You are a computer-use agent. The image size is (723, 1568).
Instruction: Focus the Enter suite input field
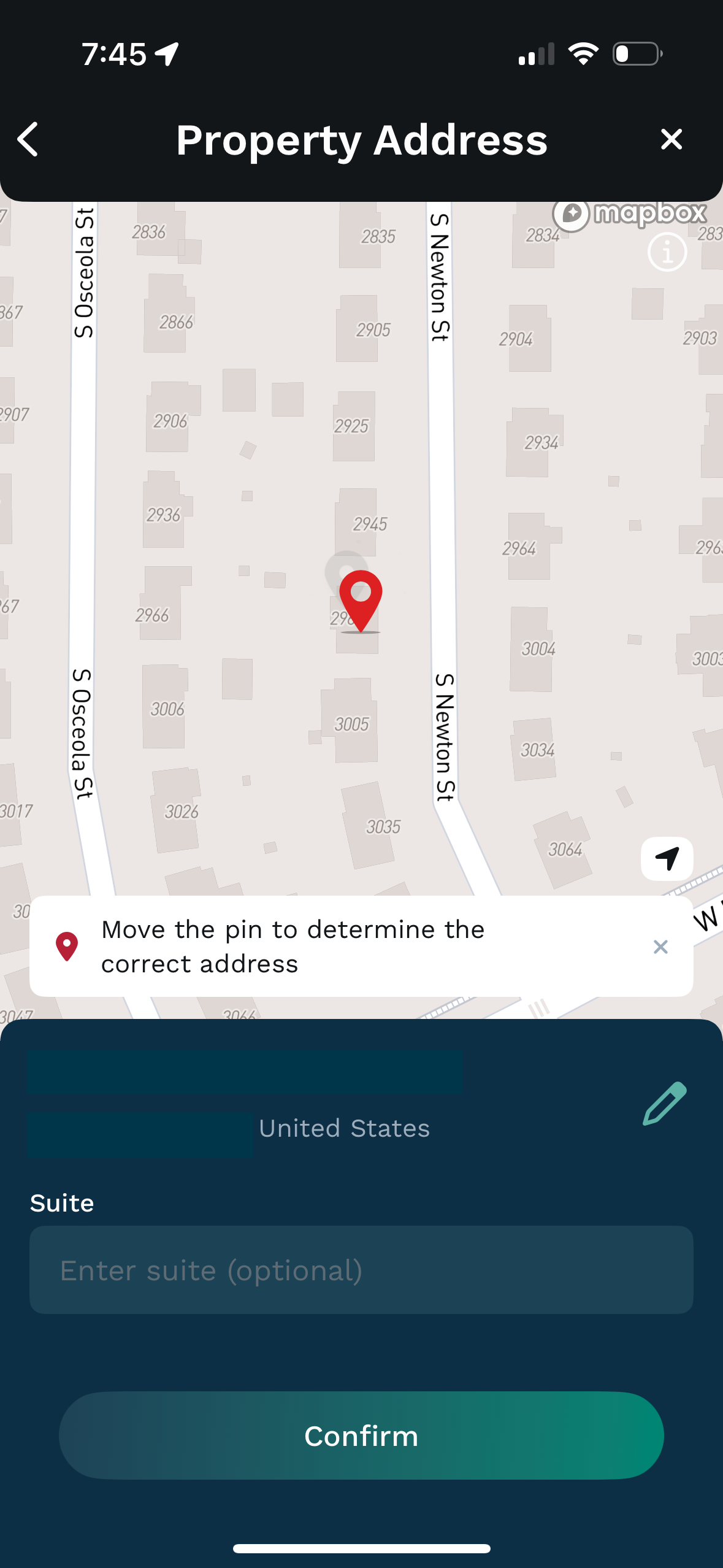click(361, 1270)
